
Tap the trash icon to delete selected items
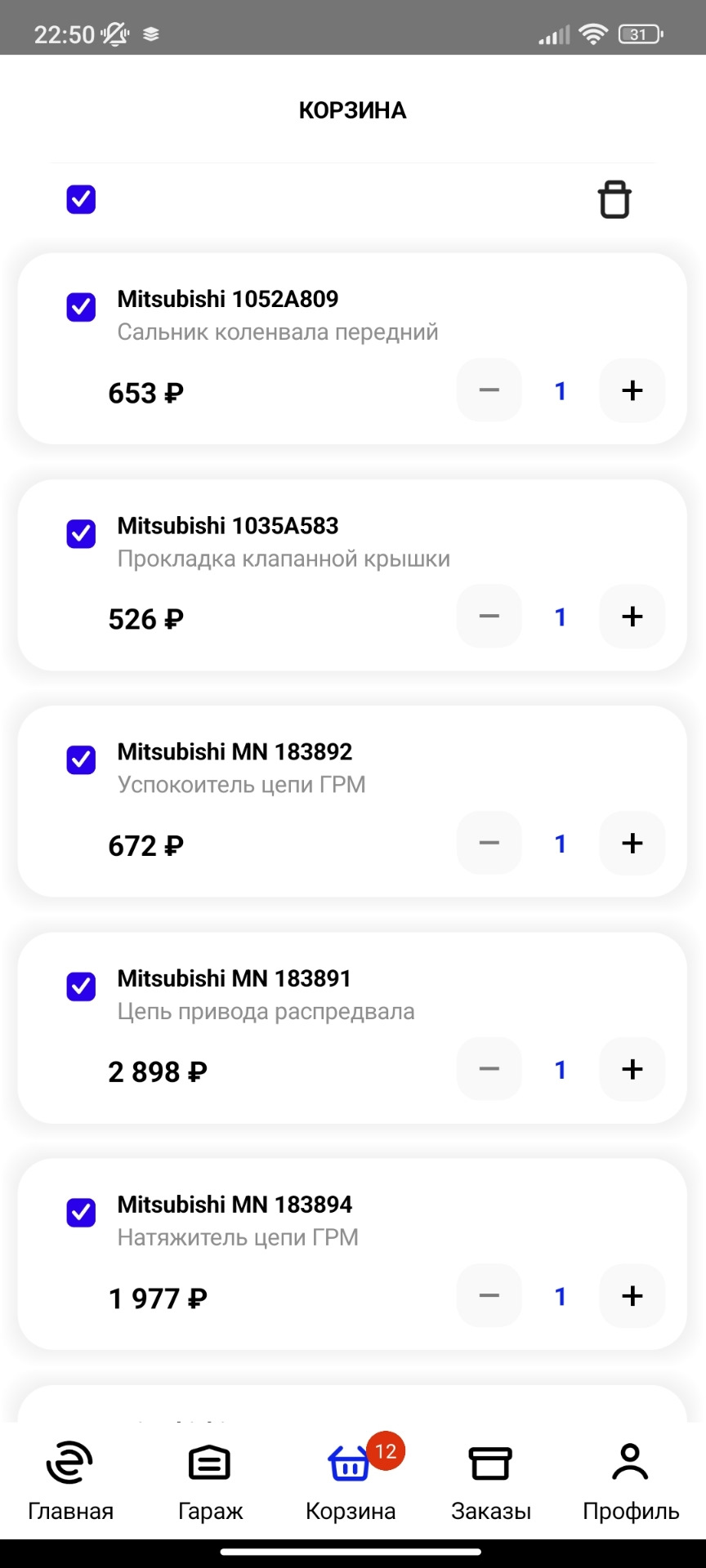tap(614, 199)
